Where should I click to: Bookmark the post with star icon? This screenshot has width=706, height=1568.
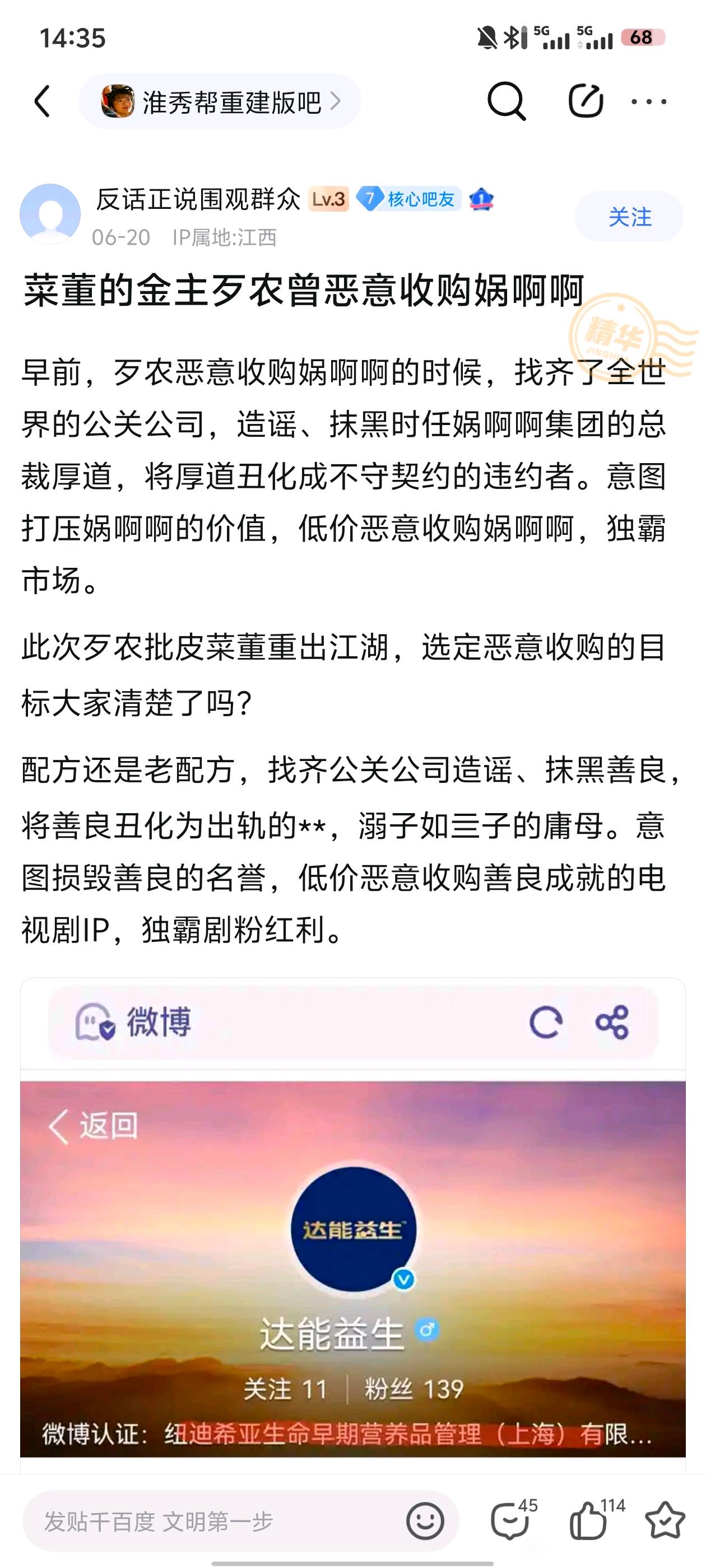(x=665, y=1521)
